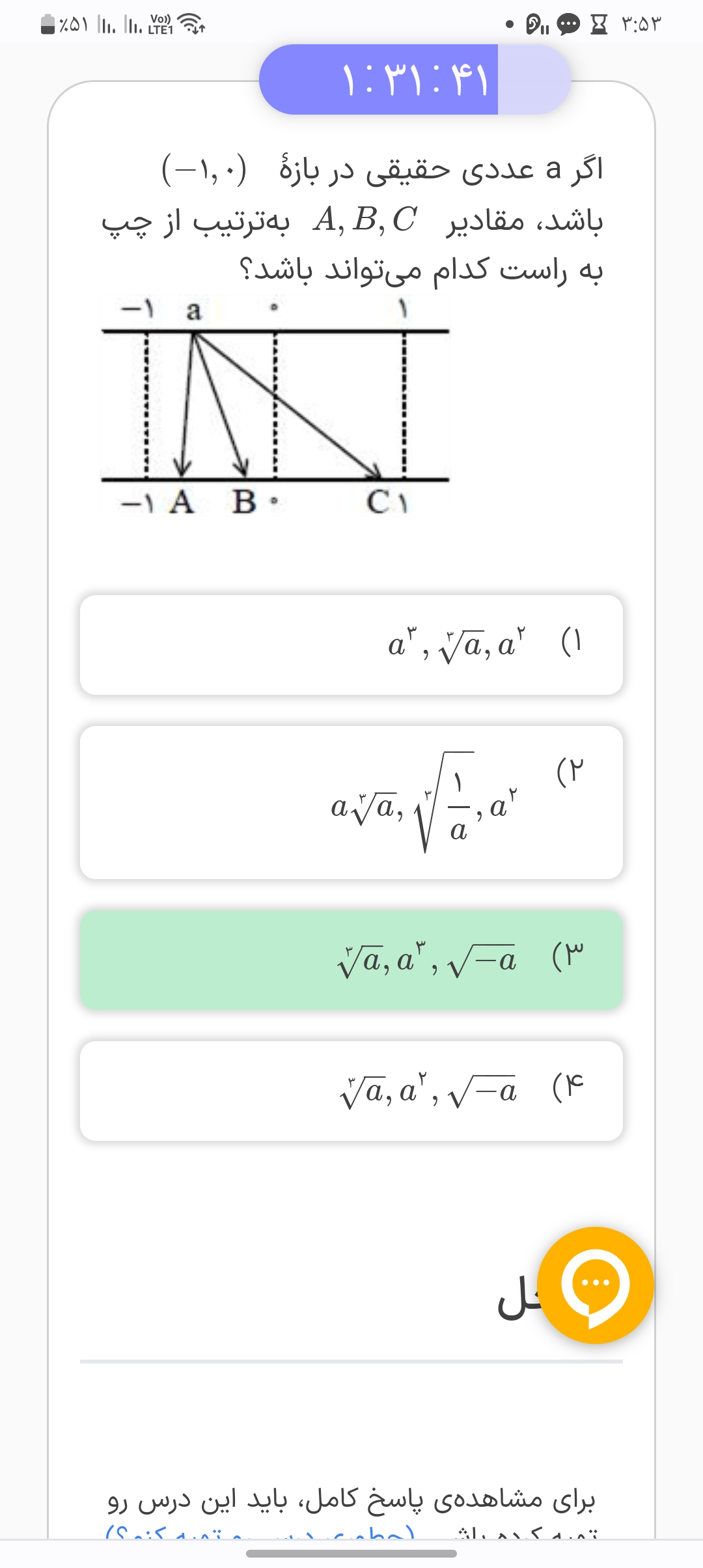
Task: Select answer option 1
Action: coord(351,645)
